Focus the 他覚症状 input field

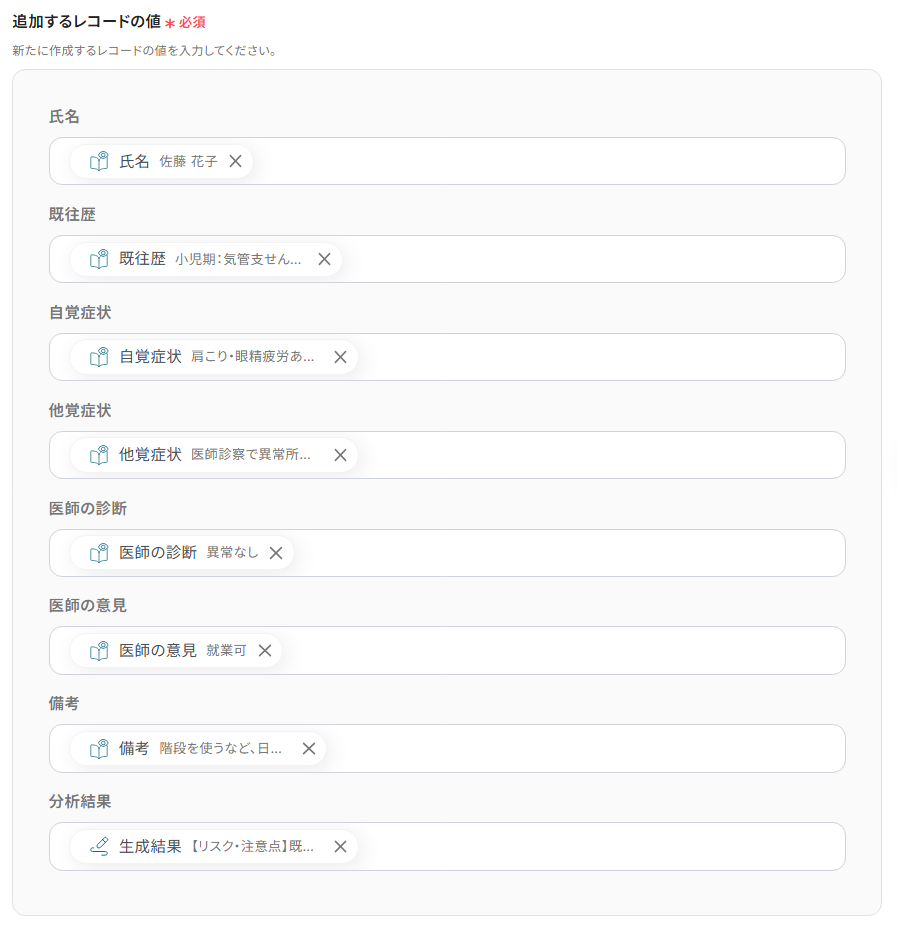coord(600,455)
